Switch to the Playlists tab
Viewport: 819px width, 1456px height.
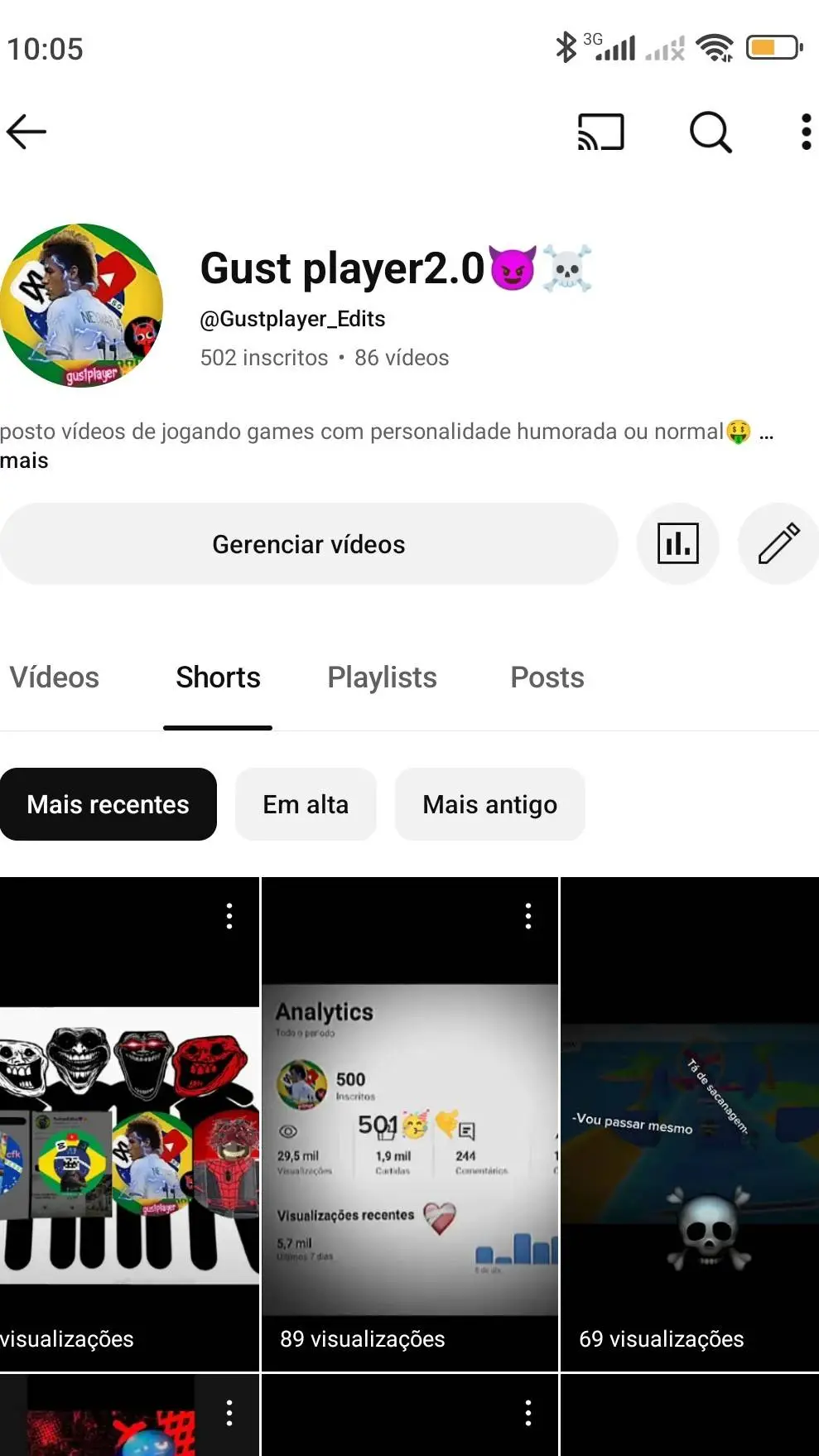click(x=382, y=677)
